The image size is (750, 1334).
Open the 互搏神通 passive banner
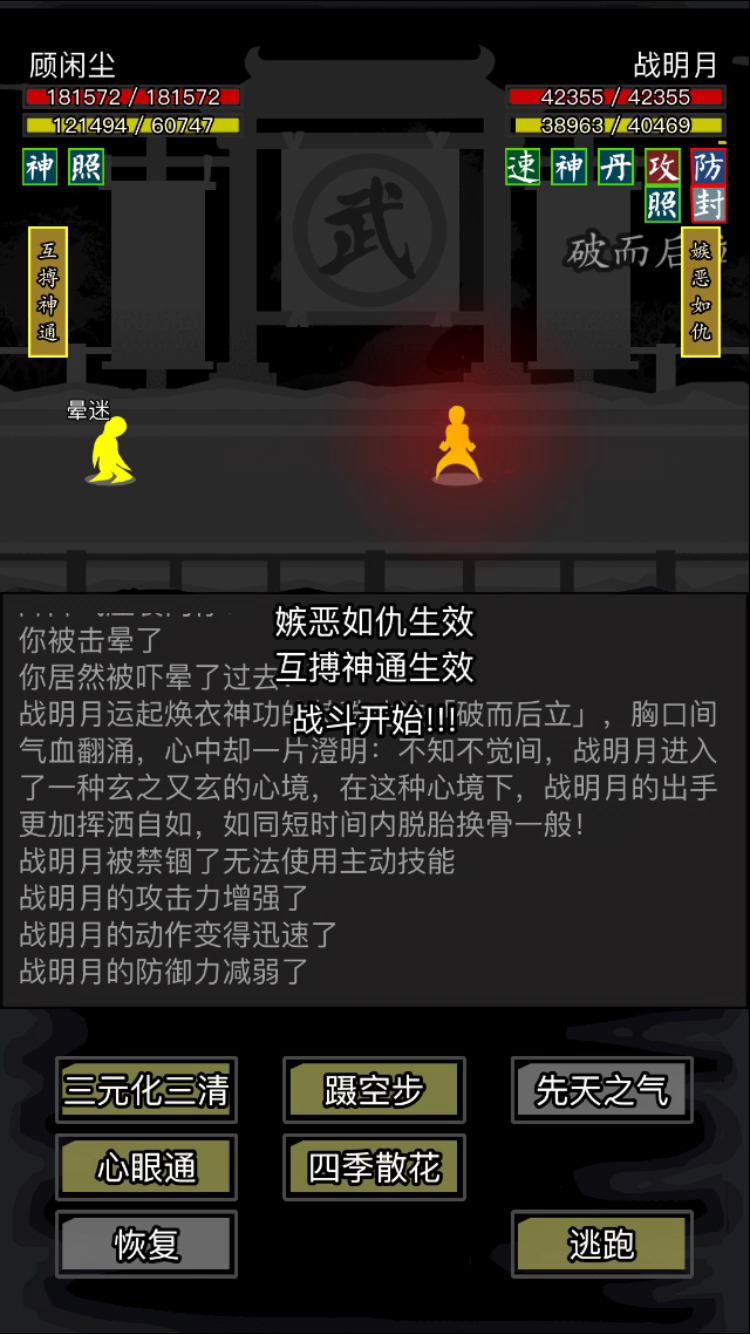(48, 291)
